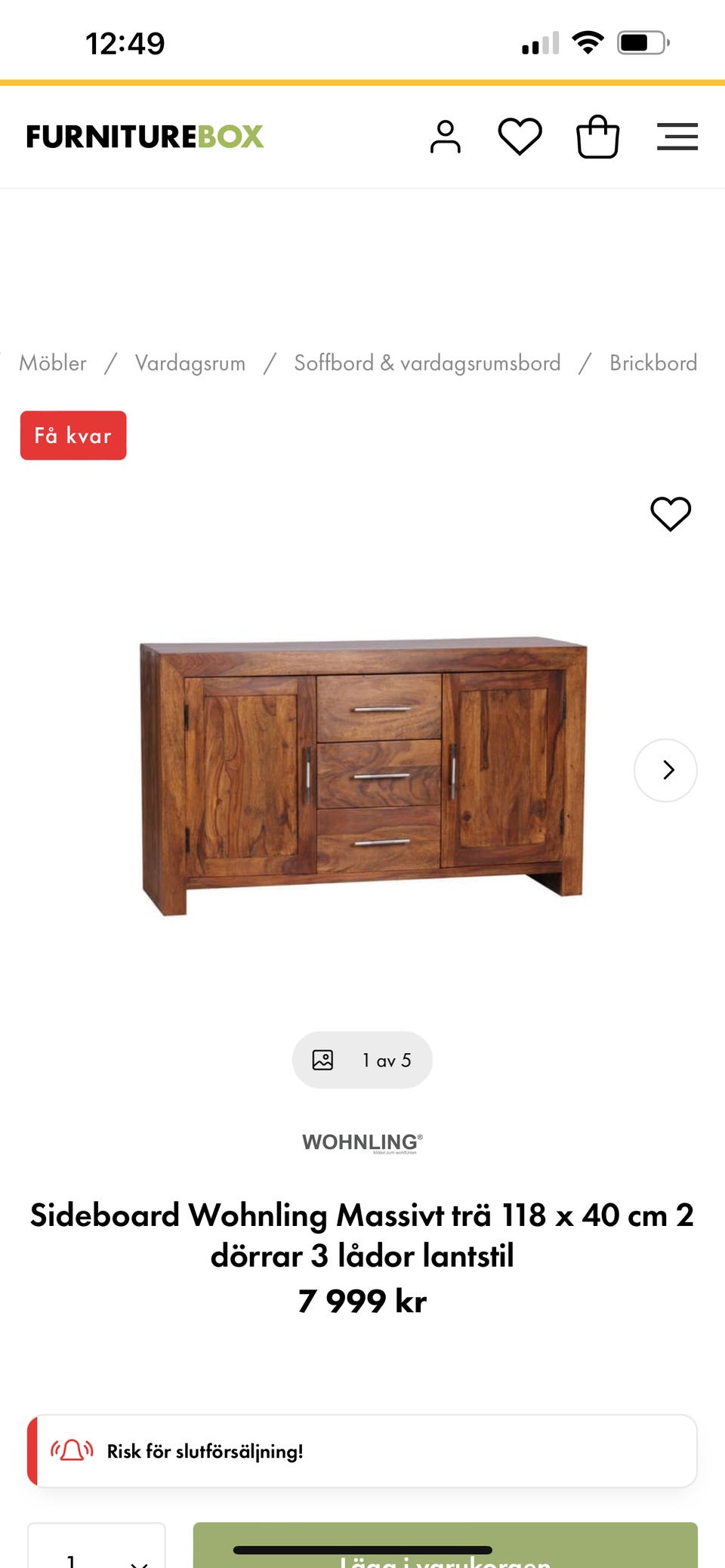The width and height of the screenshot is (725, 1568).
Task: Go to the Furniturebox home page
Action: (145, 137)
